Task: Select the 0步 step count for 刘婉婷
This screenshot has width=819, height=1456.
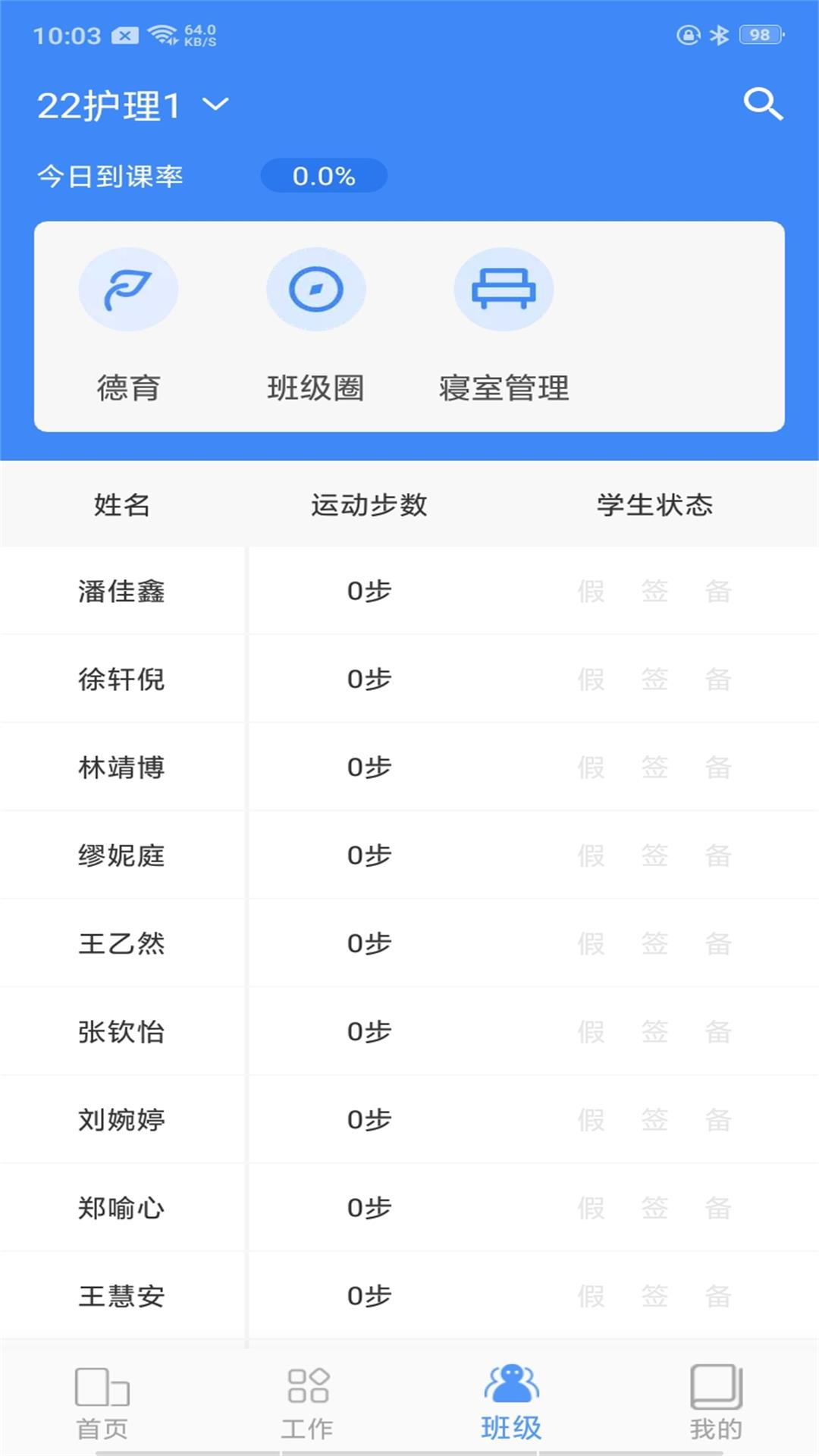Action: [x=369, y=1120]
